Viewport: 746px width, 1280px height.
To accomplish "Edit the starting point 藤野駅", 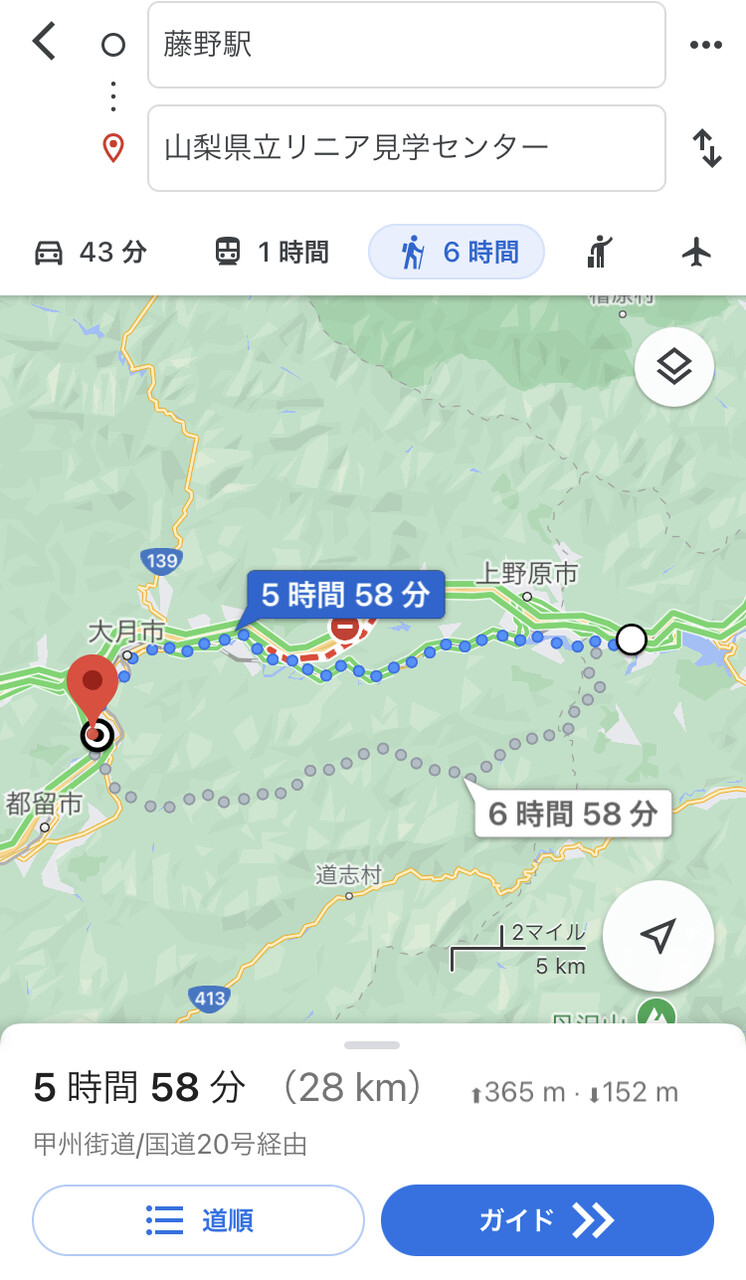I will (406, 45).
